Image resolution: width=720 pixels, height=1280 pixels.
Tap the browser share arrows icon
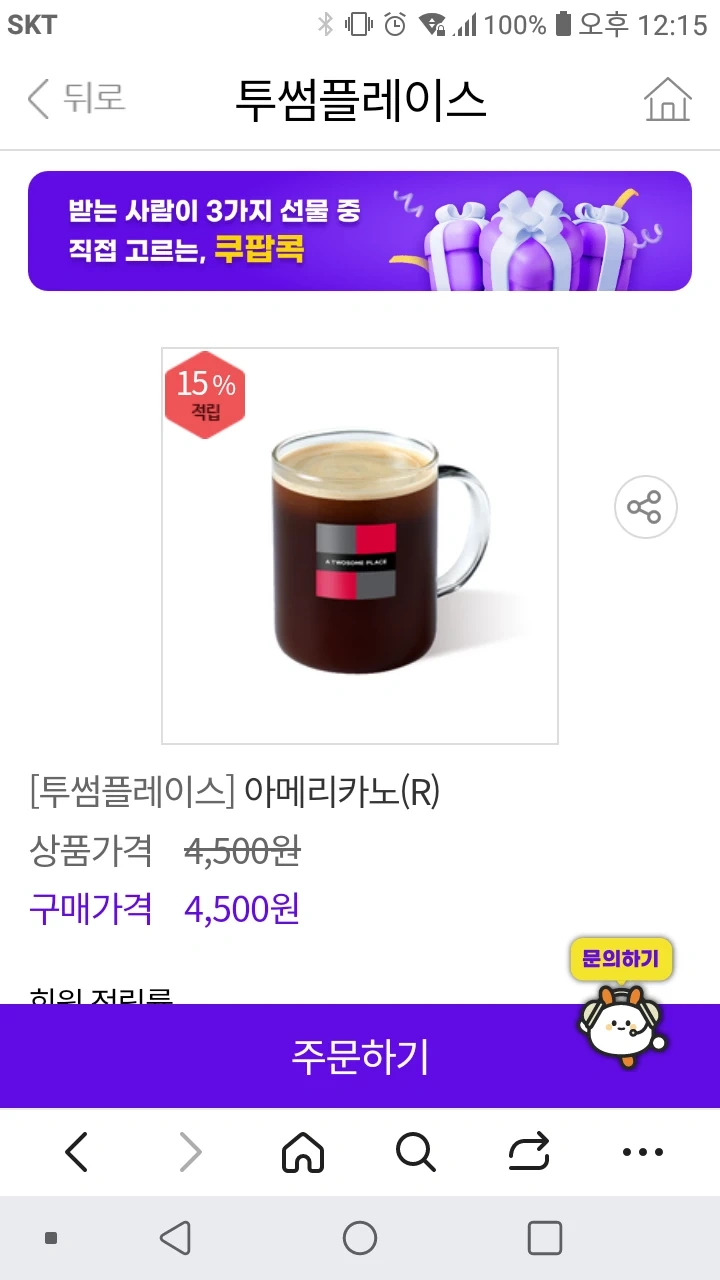click(529, 1153)
